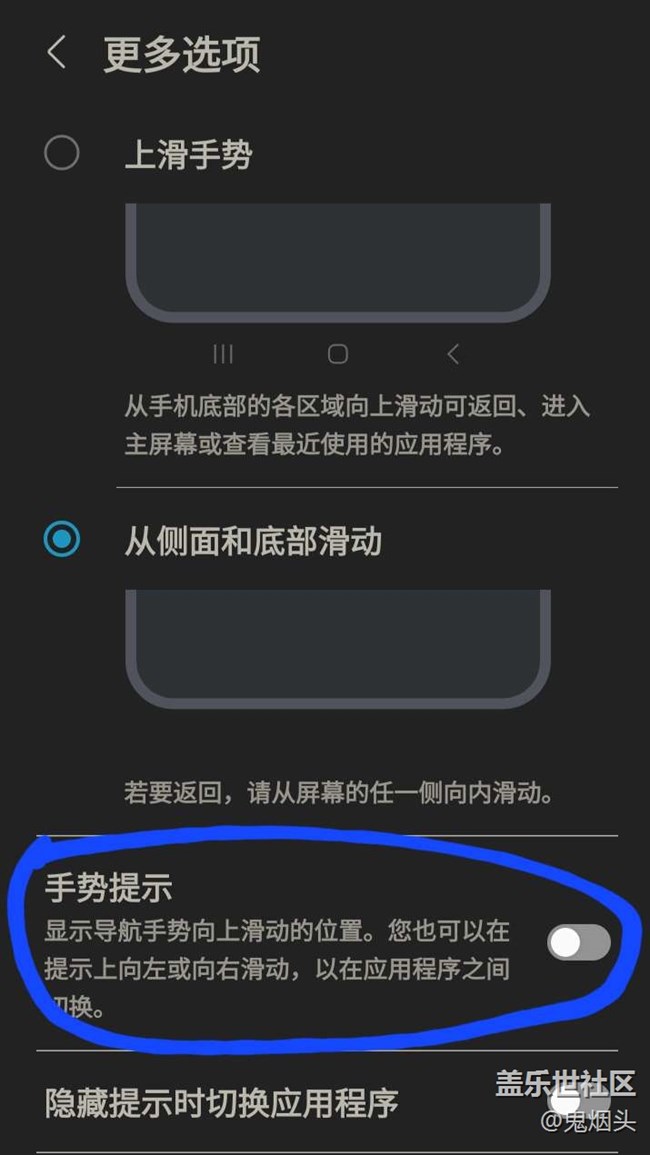Select 从侧面和底部滑动 option
This screenshot has height=1155, width=650.
click(x=62, y=540)
